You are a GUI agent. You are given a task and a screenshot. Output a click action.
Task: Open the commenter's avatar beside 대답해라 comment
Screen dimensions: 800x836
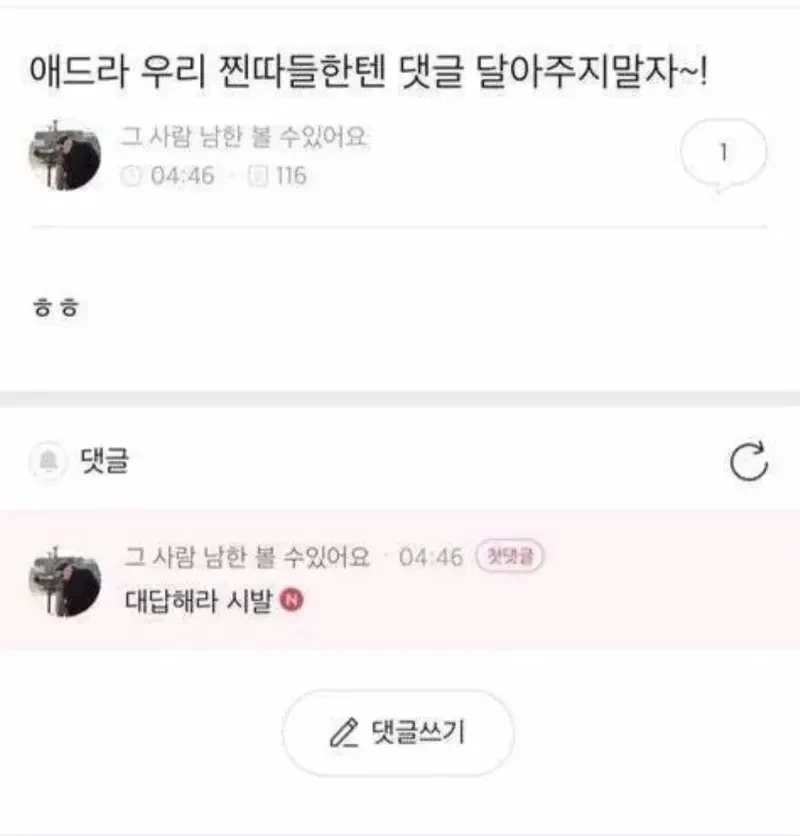[65, 581]
